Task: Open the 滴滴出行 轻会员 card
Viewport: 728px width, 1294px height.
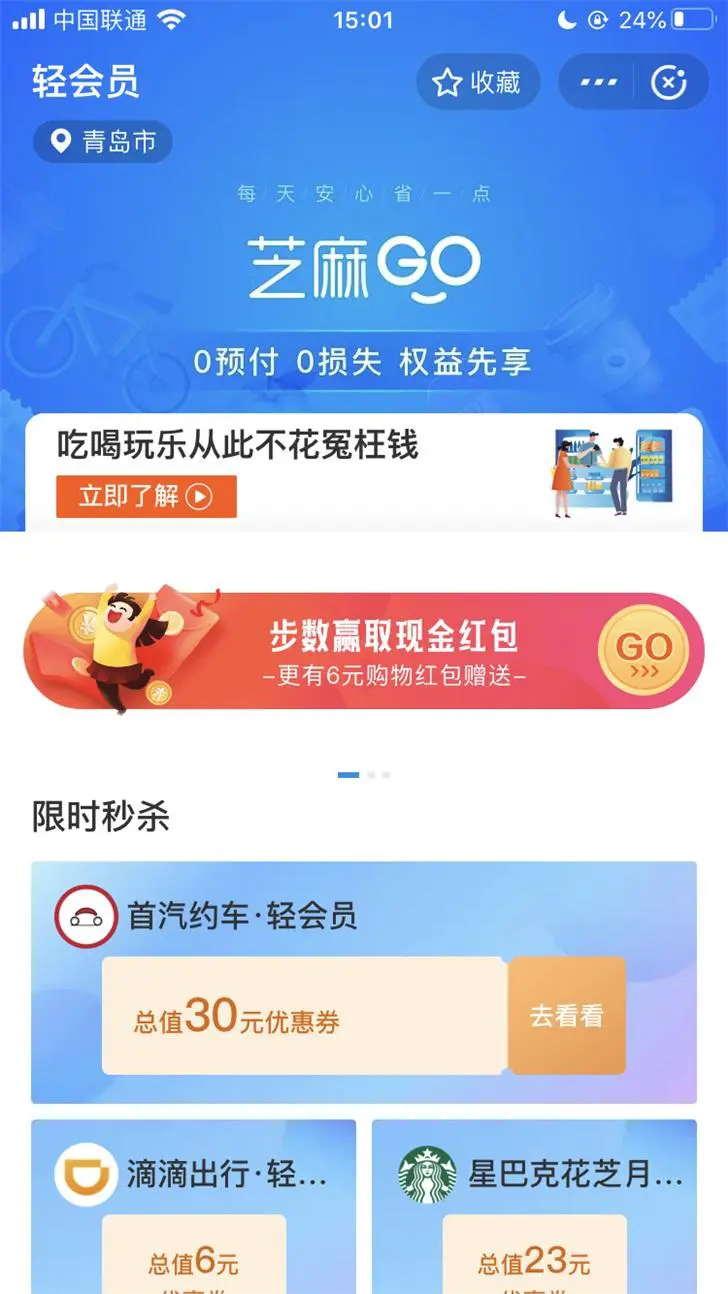Action: 193,1206
